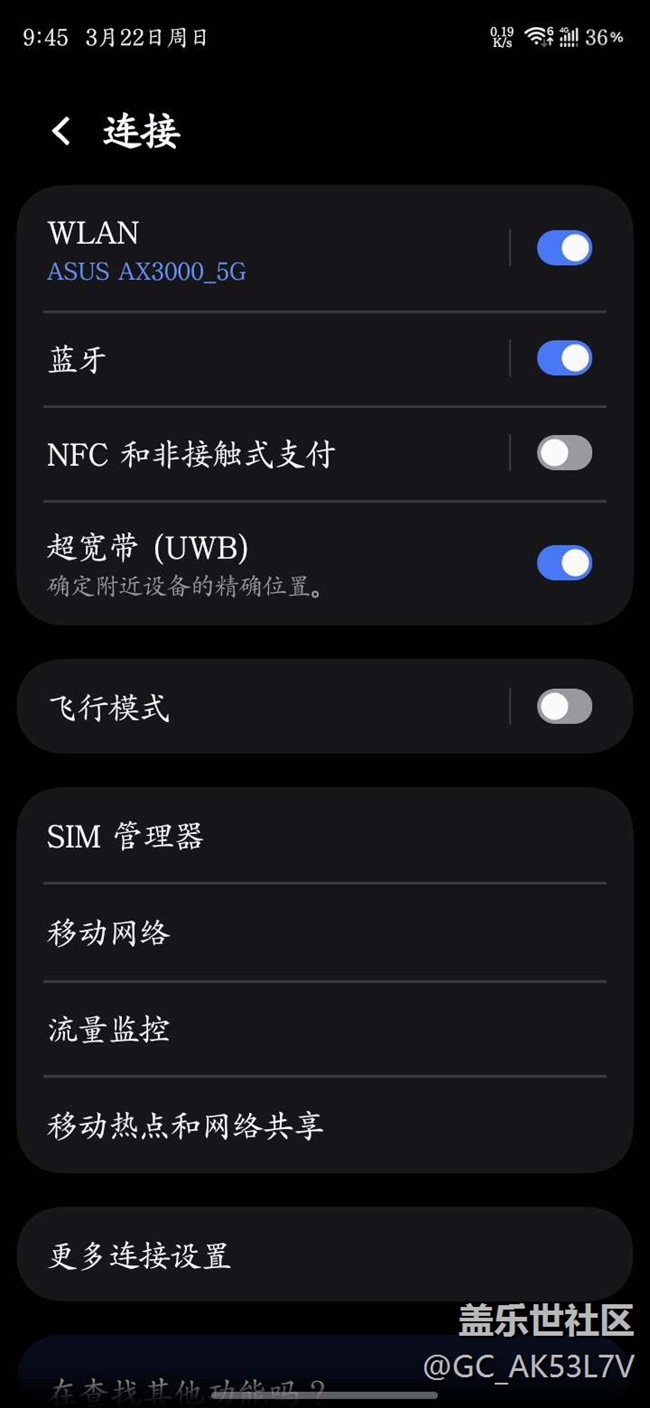Open 蓝牙 settings row
The image size is (650, 1408).
[x=250, y=359]
